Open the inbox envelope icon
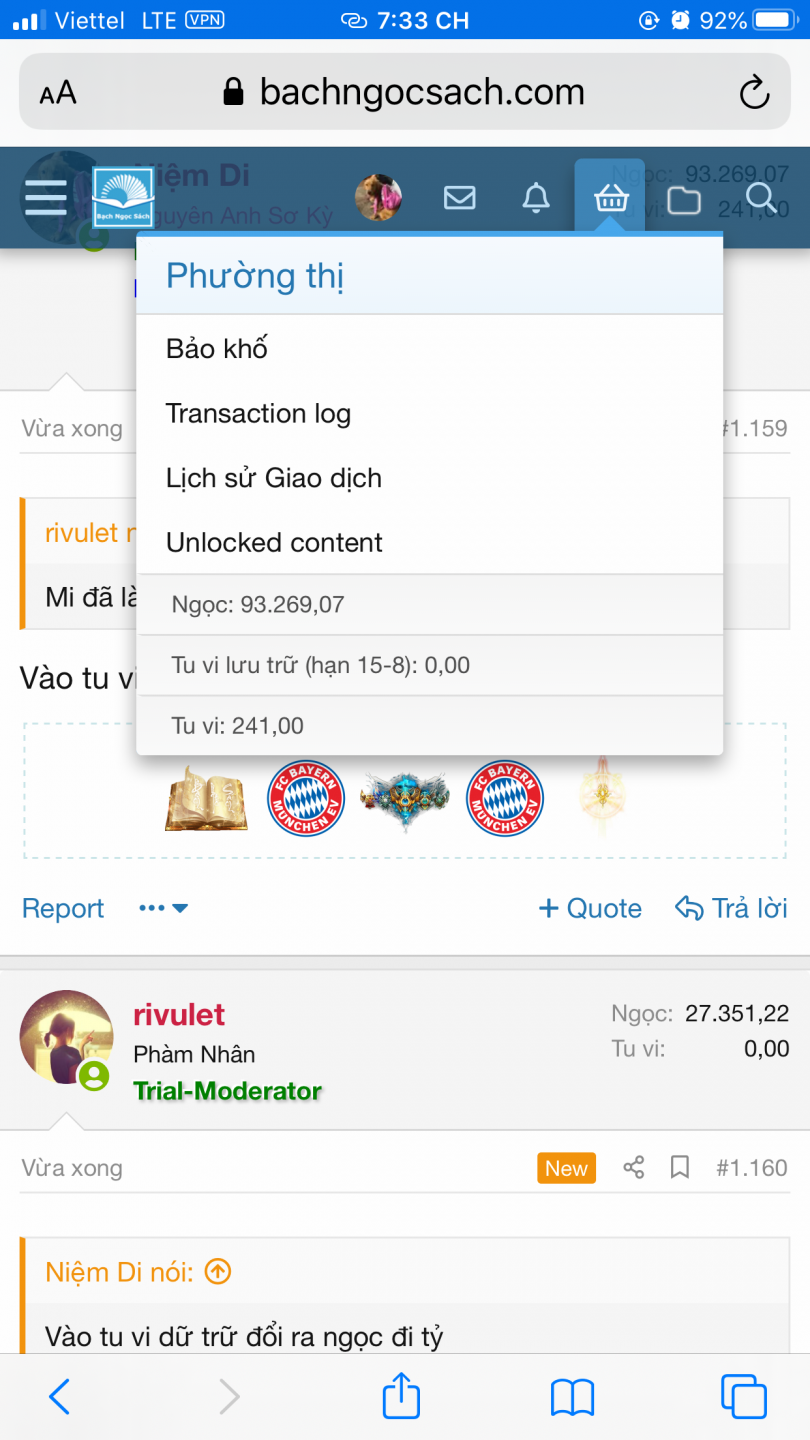 pyautogui.click(x=459, y=198)
